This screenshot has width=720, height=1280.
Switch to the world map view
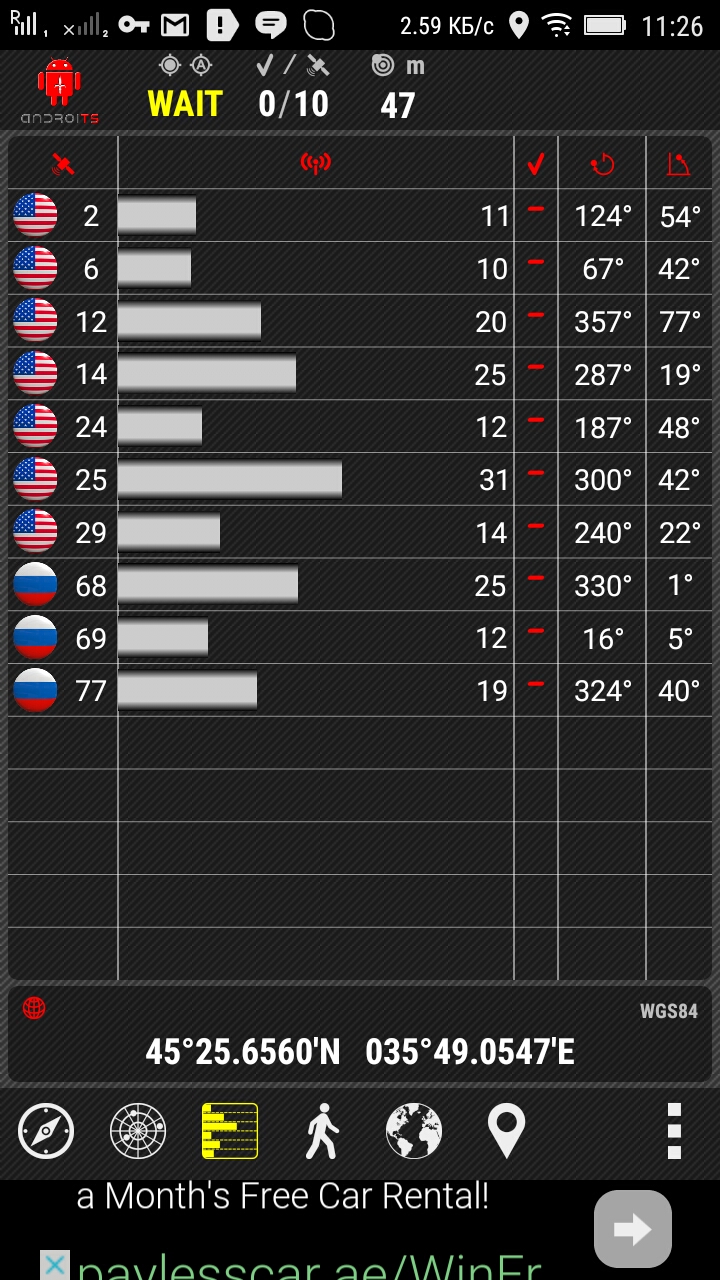tap(414, 1131)
